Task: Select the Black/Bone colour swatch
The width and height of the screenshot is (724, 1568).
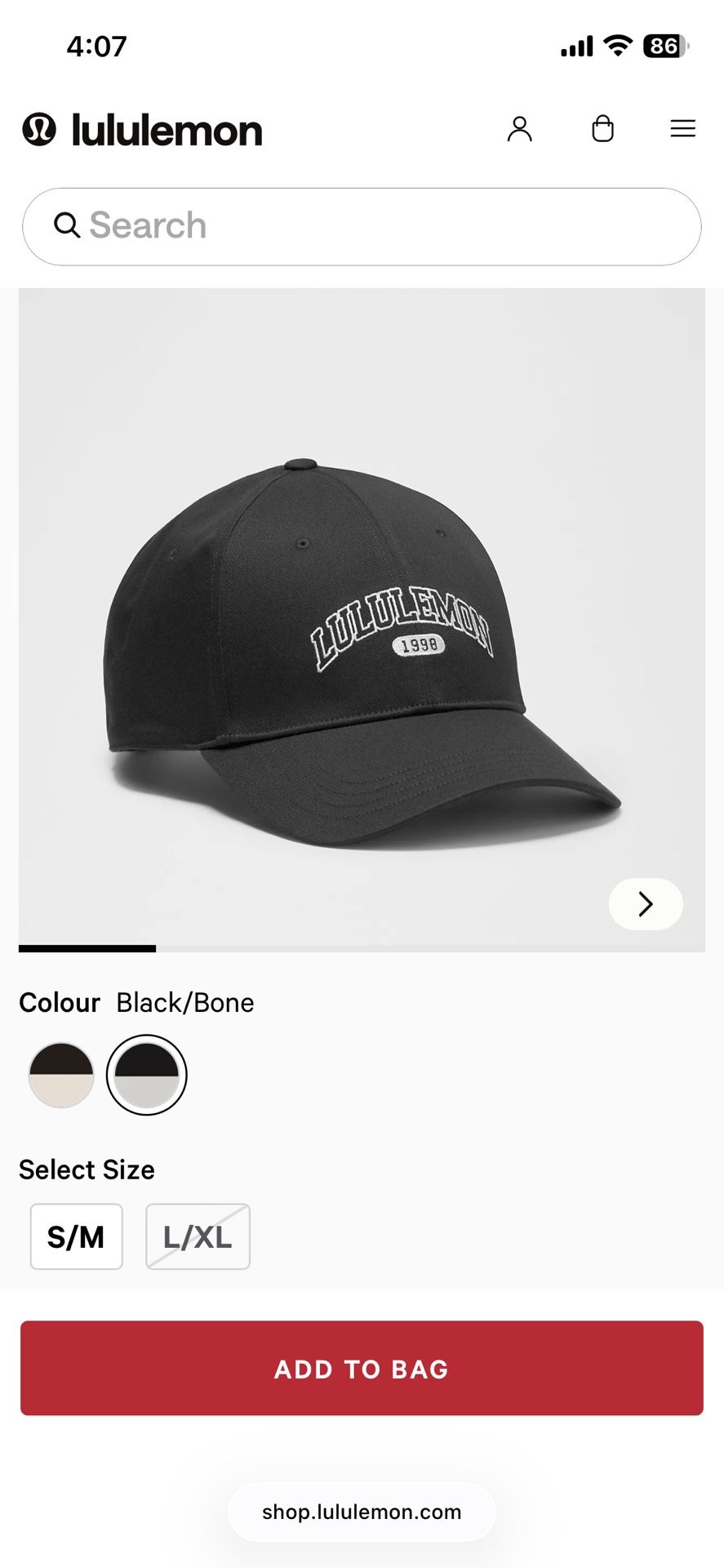Action: click(x=147, y=1075)
